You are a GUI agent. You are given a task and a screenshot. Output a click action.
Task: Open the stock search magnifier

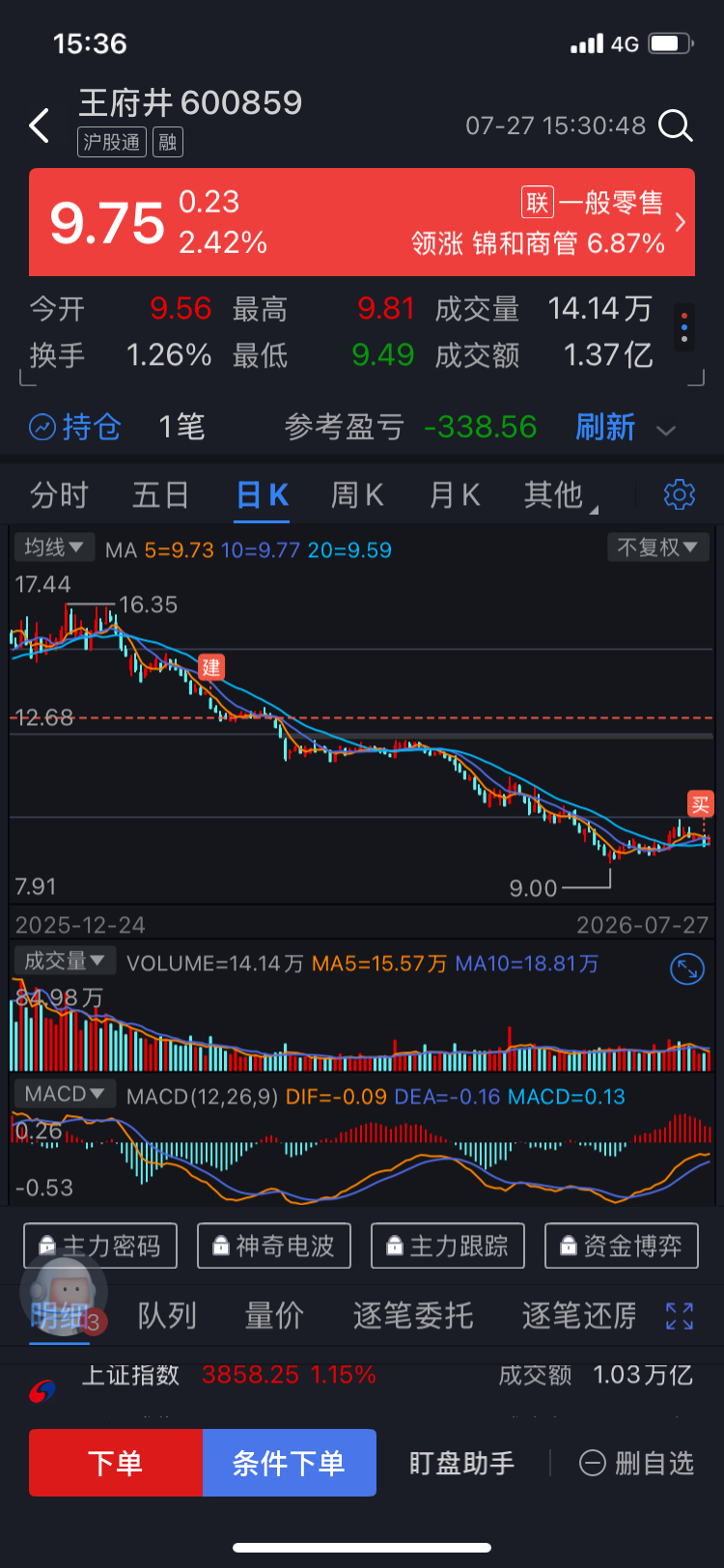click(675, 126)
